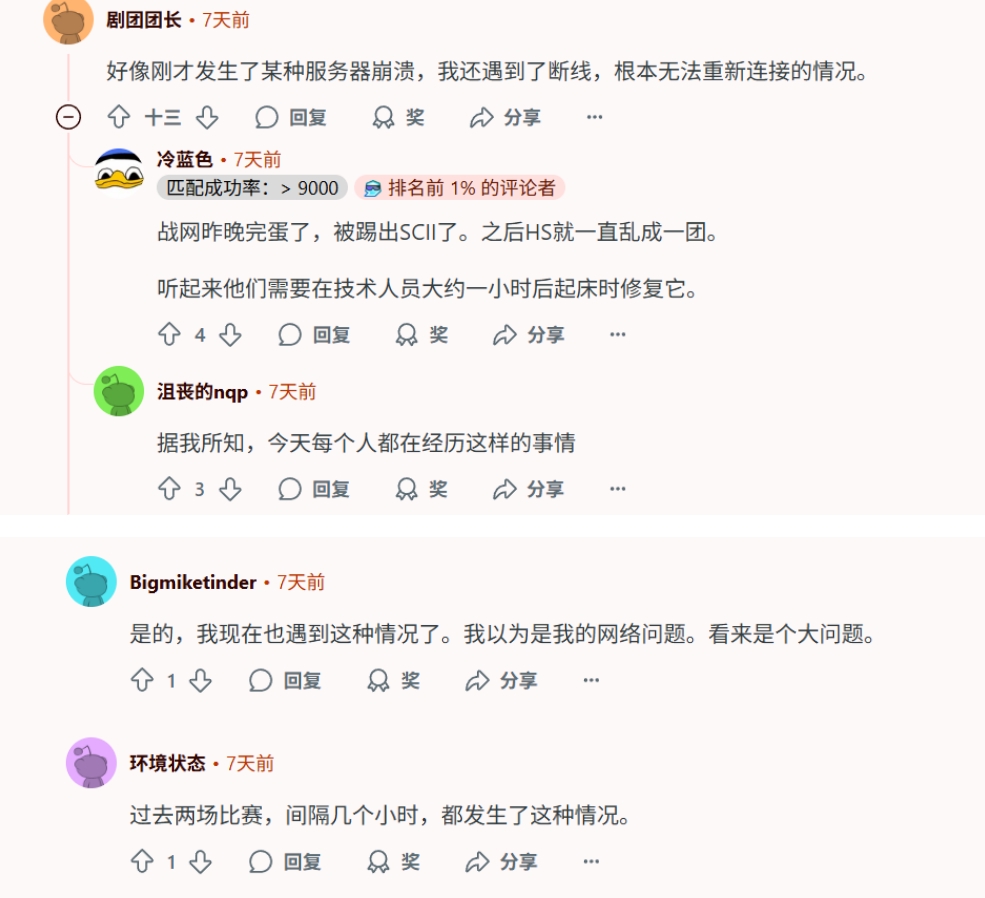Open more options on Bigmiketinder's comment
This screenshot has height=898, width=985.
[591, 681]
